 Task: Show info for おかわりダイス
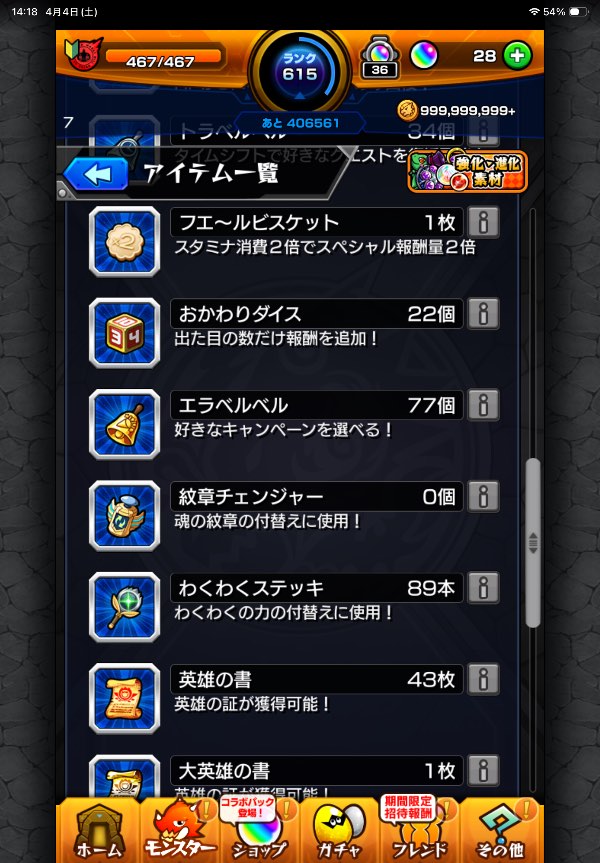point(483,314)
